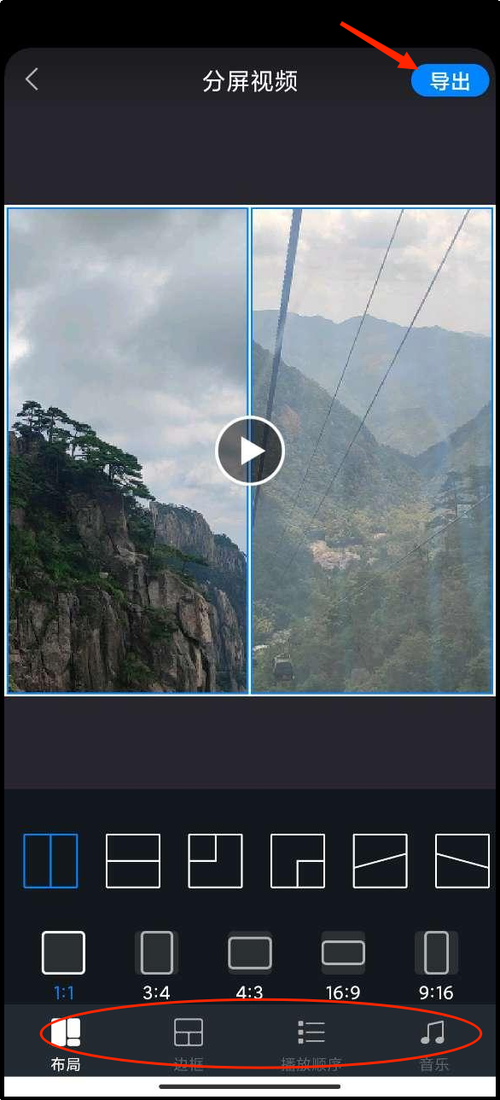
Task: Open the 播放顺序 playback order tab
Action: coord(311,1045)
